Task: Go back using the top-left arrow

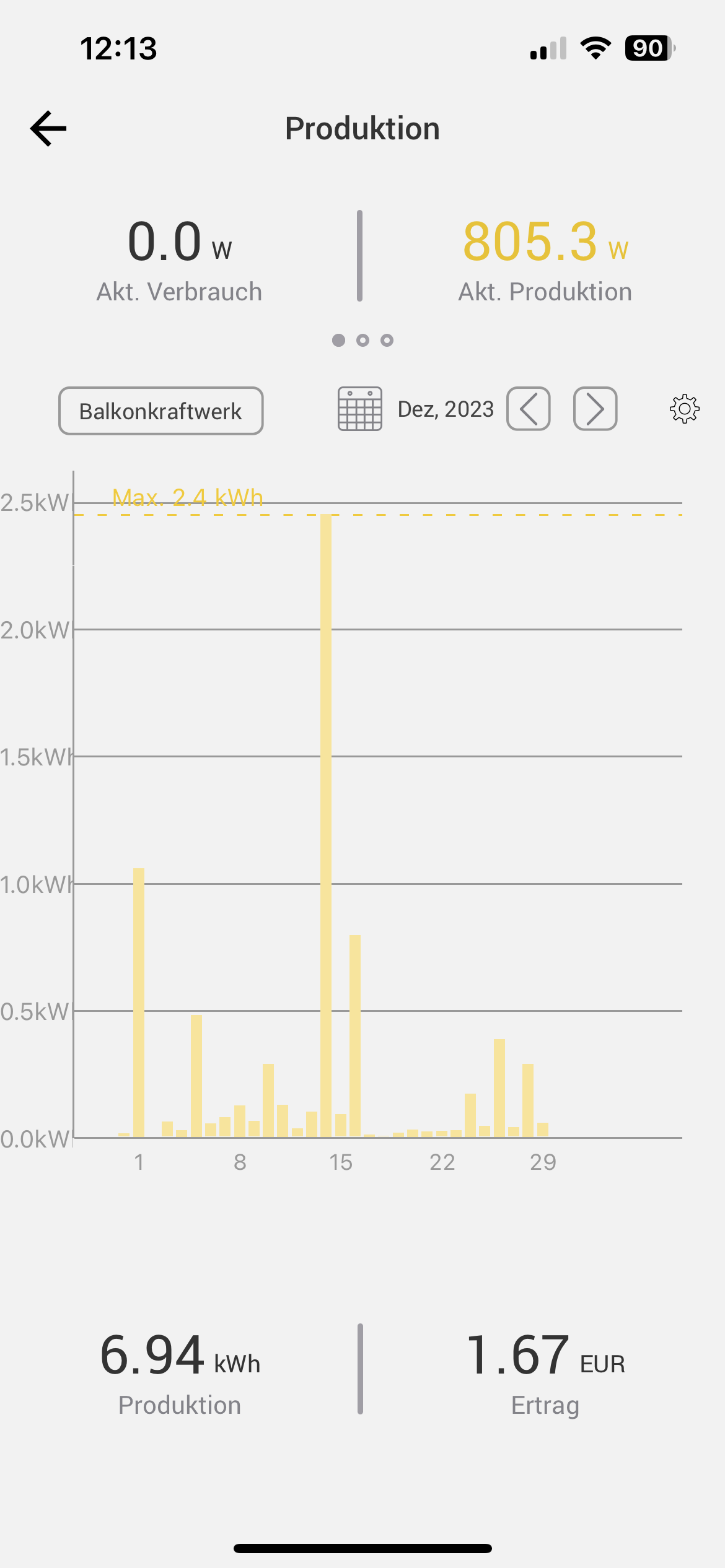Action: click(x=48, y=129)
